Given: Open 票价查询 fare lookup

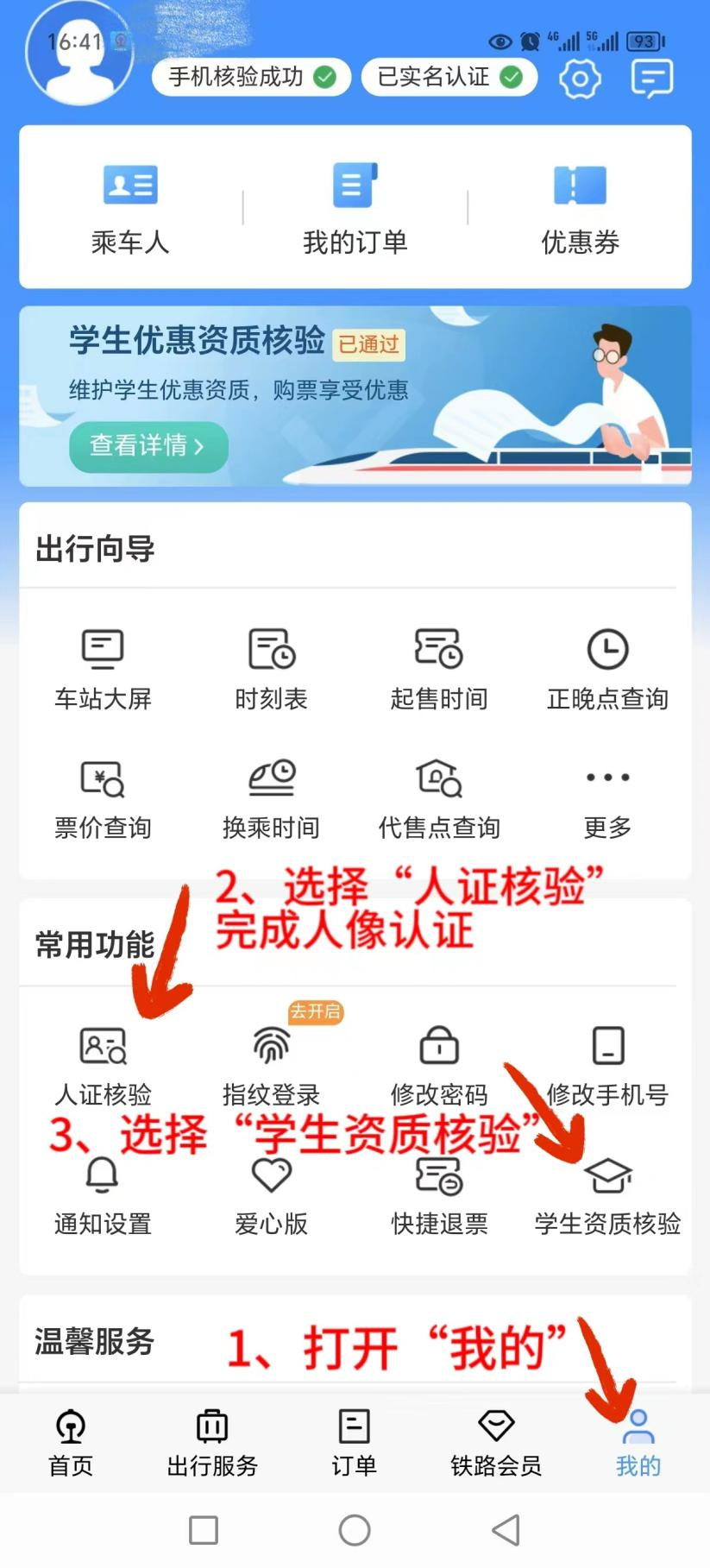Looking at the screenshot, I should 103,798.
